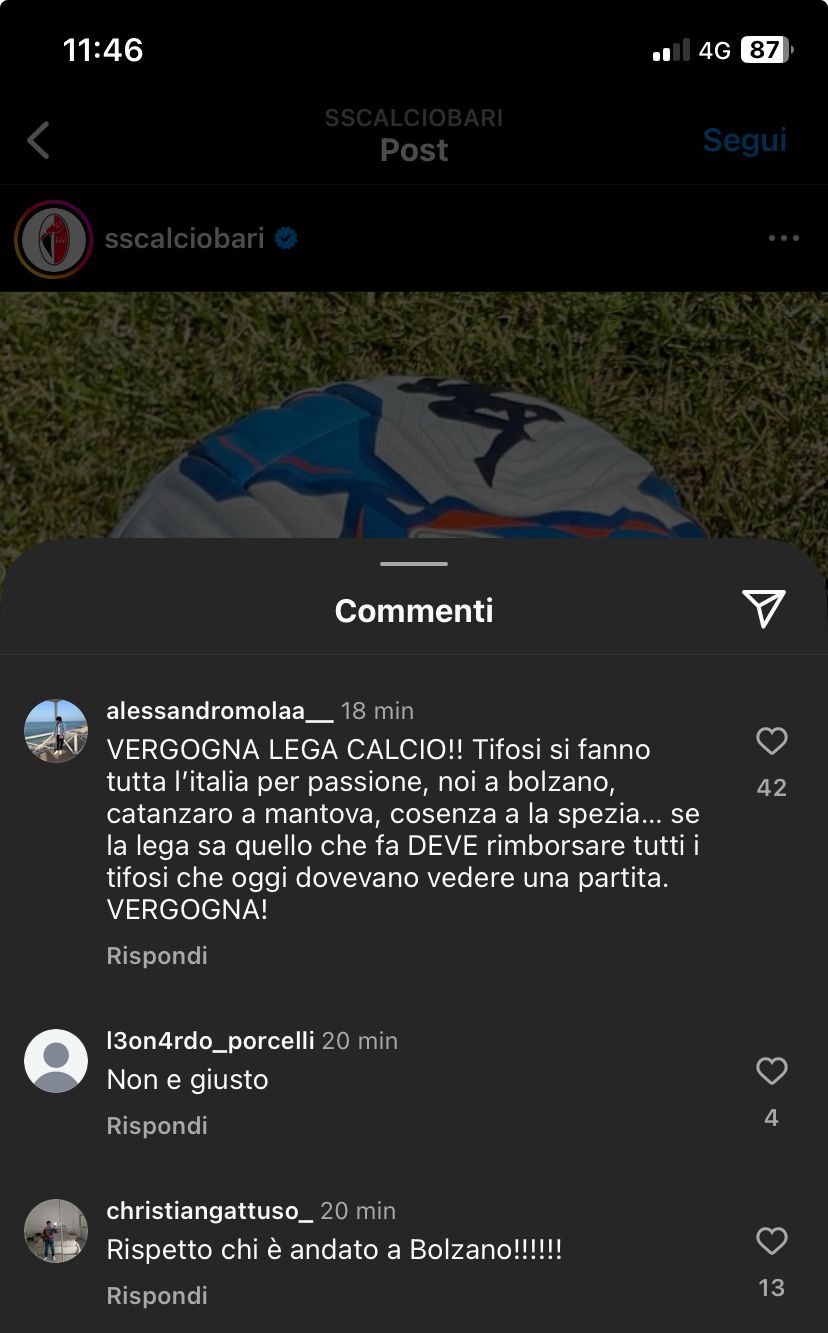Image resolution: width=828 pixels, height=1333 pixels.
Task: Open the post's three-dot options menu
Action: coord(783,238)
